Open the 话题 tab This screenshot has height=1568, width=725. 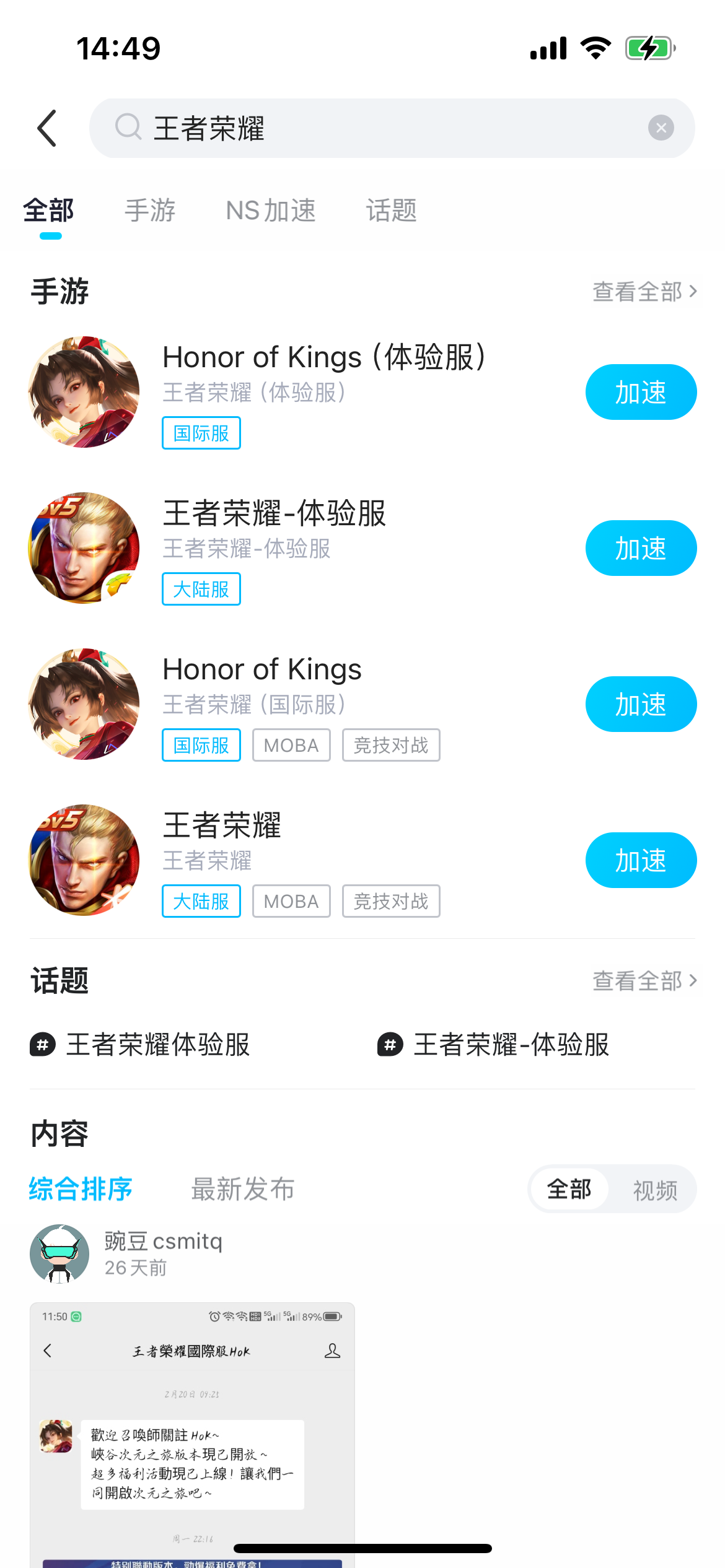pos(391,211)
